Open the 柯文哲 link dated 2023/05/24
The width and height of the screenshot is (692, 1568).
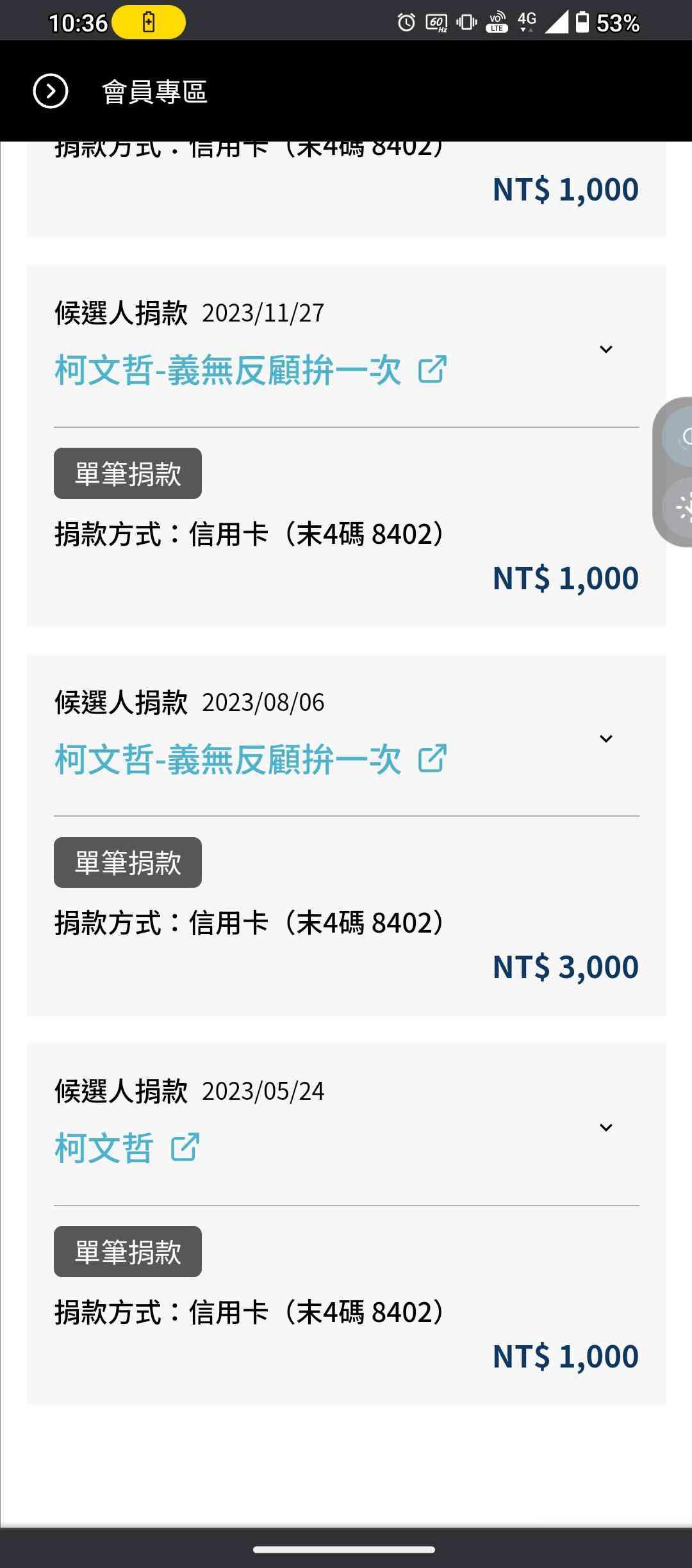click(127, 1148)
